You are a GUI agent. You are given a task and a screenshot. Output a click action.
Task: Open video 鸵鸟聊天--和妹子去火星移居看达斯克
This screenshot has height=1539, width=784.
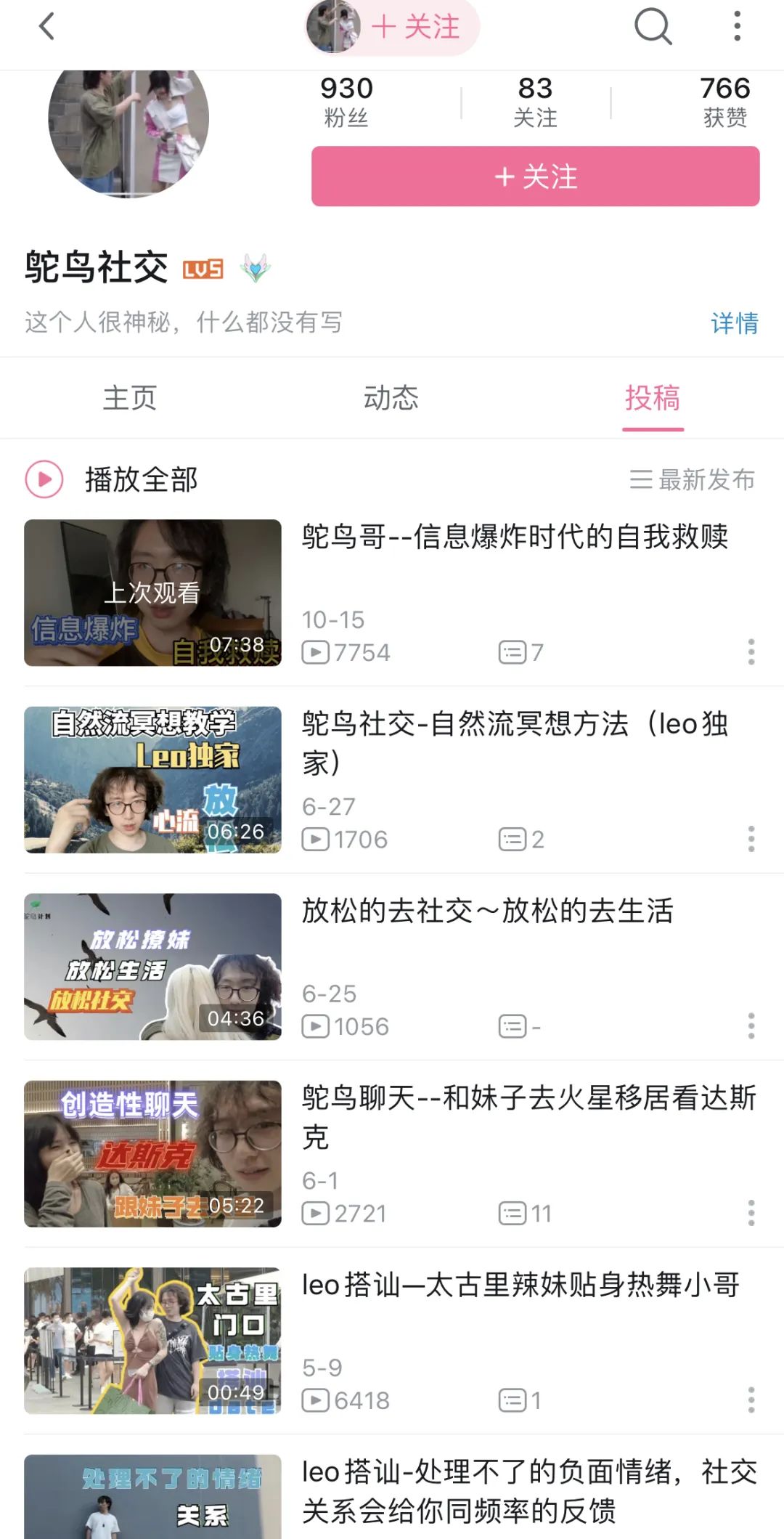click(x=528, y=1117)
